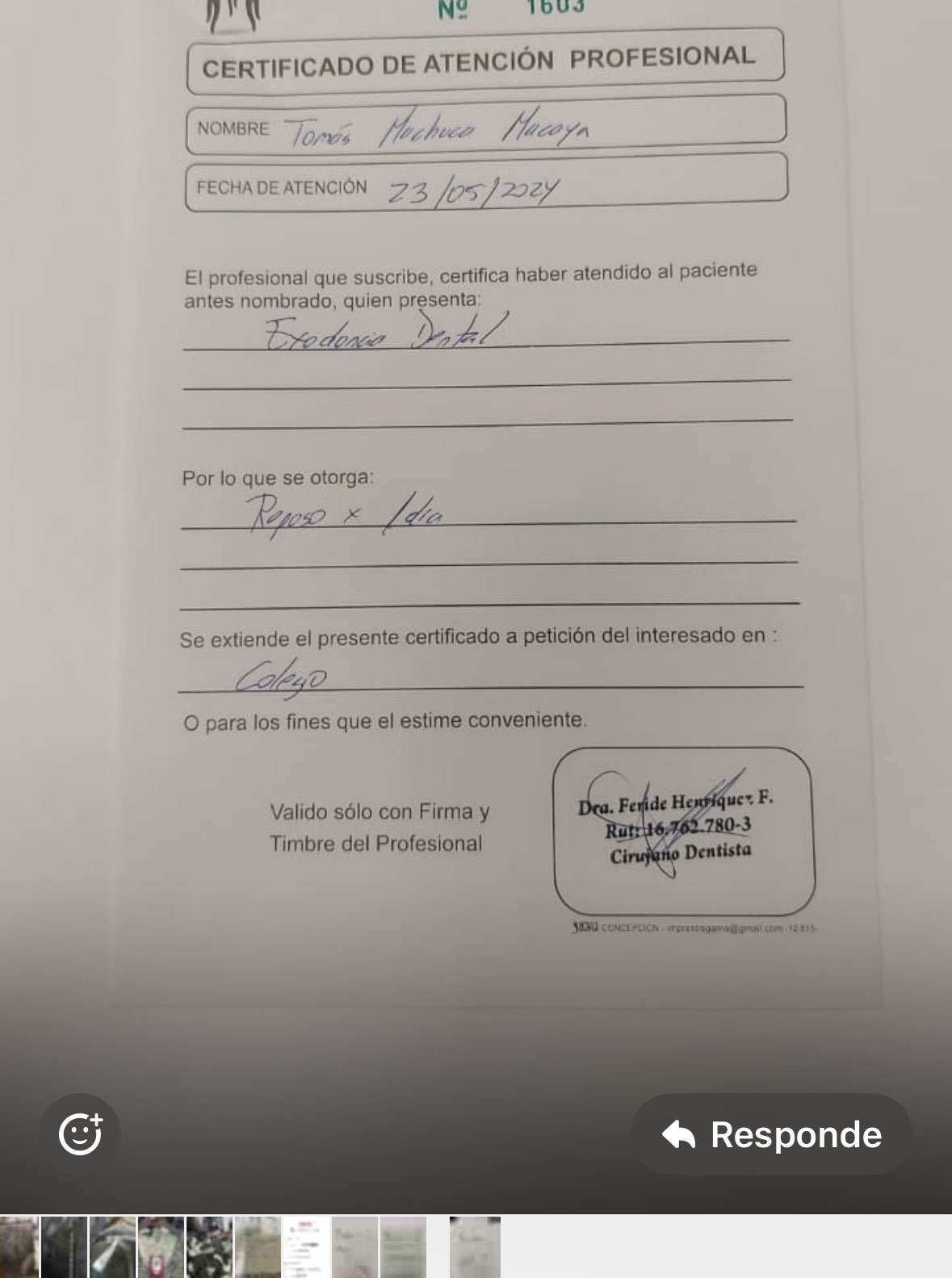The width and height of the screenshot is (952, 1278).
Task: Open the white document thumbnail with pink header
Action: pos(306,1247)
